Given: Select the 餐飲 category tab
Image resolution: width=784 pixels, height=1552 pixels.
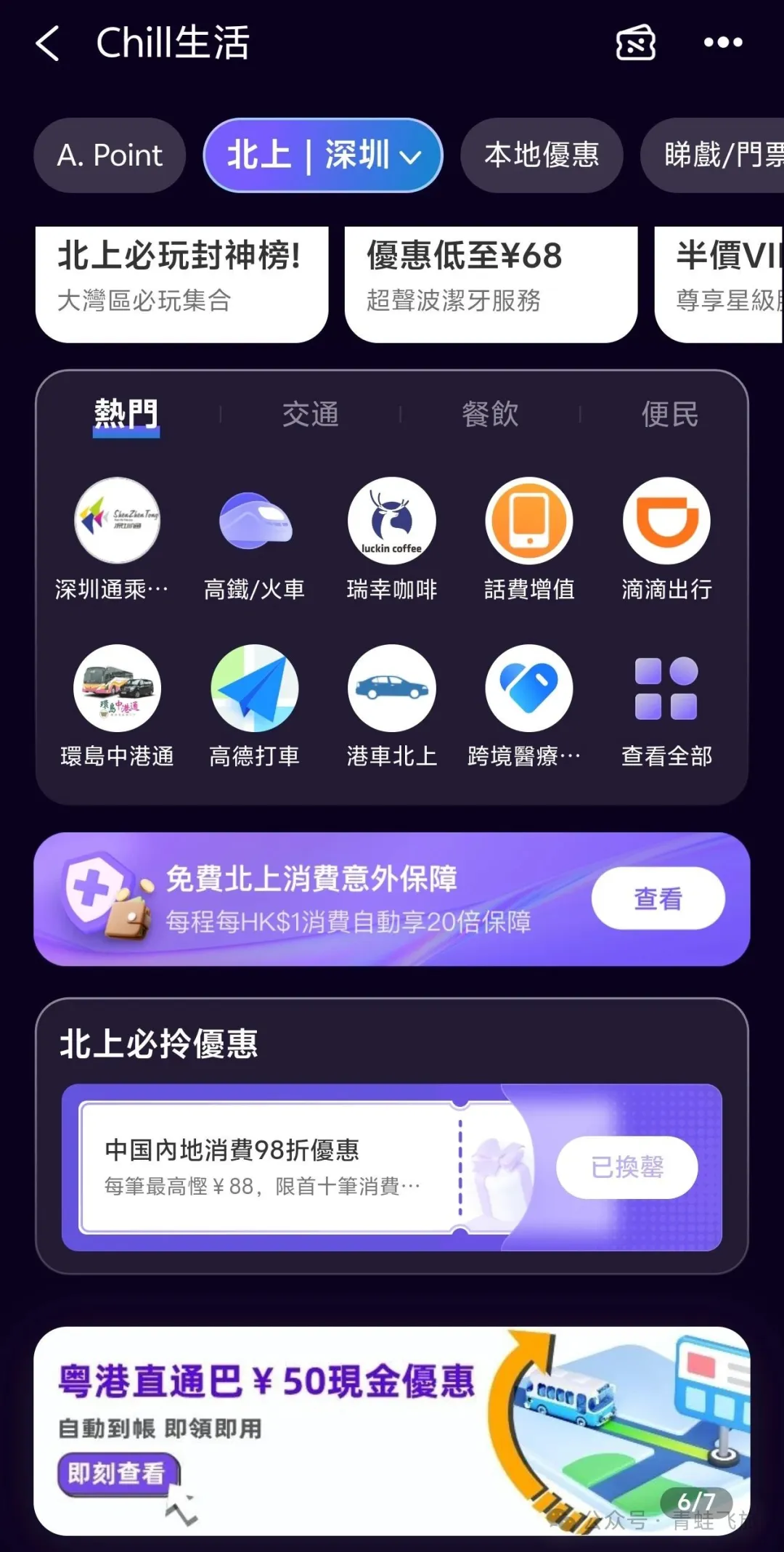Looking at the screenshot, I should tap(490, 415).
